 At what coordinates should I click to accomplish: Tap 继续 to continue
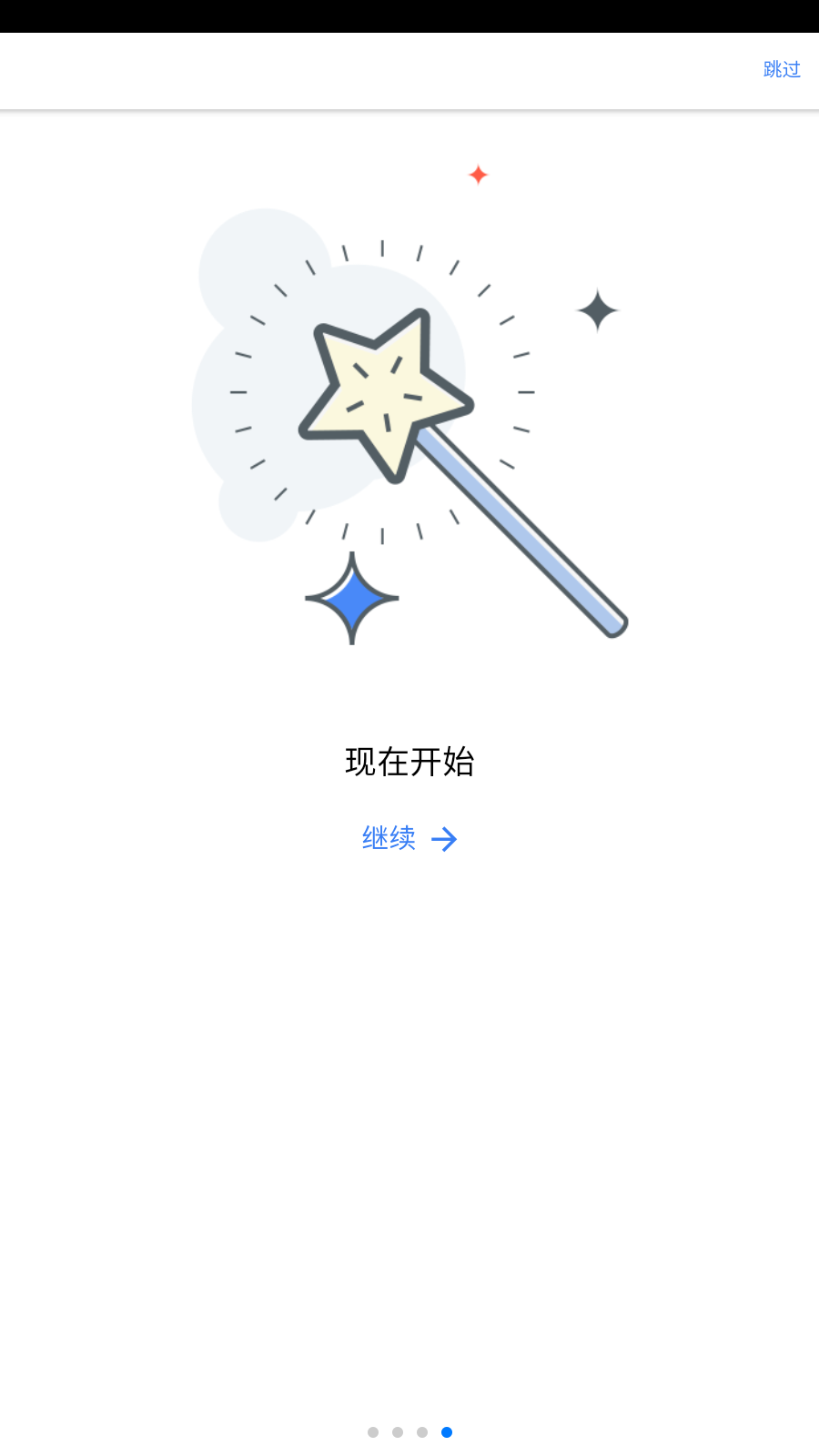[x=409, y=838]
